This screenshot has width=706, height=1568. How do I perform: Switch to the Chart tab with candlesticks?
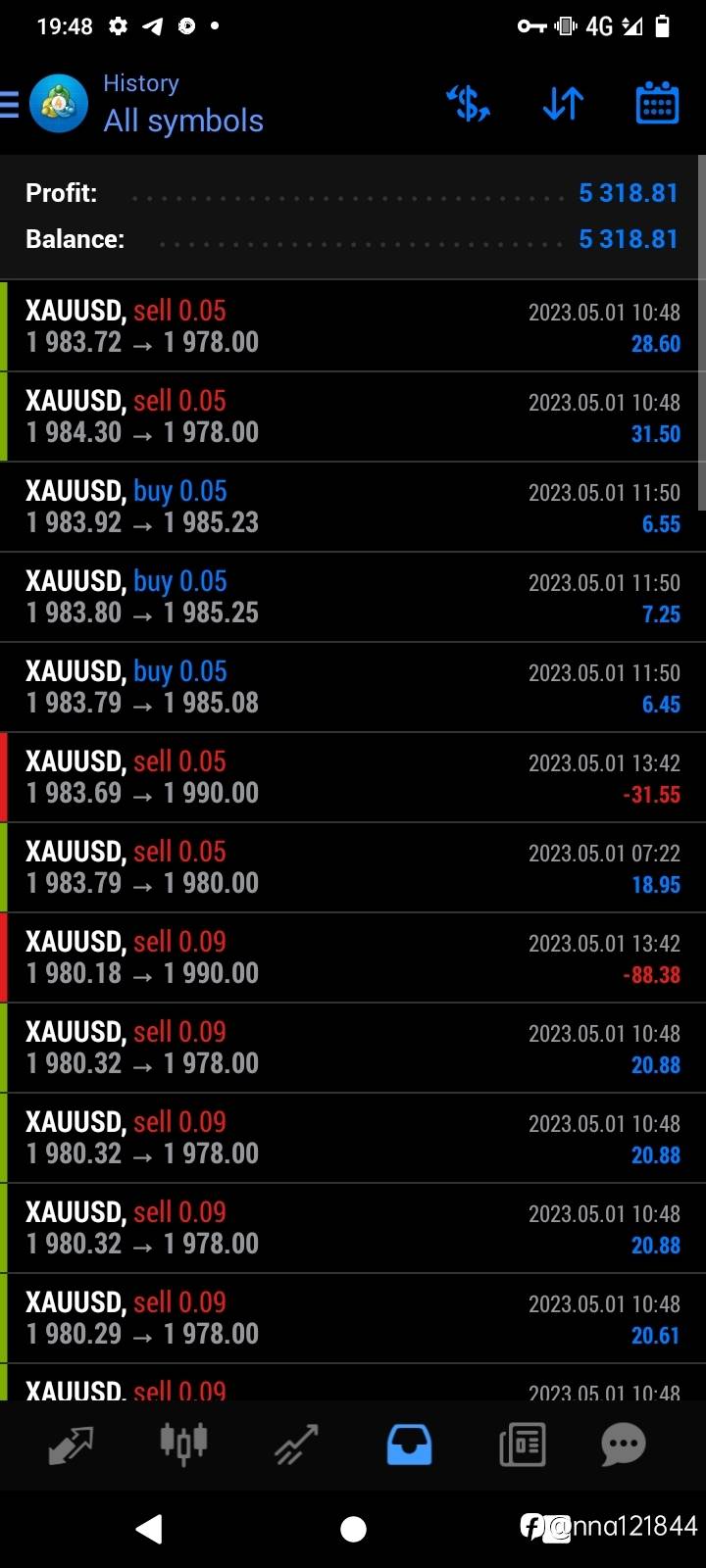click(183, 1445)
